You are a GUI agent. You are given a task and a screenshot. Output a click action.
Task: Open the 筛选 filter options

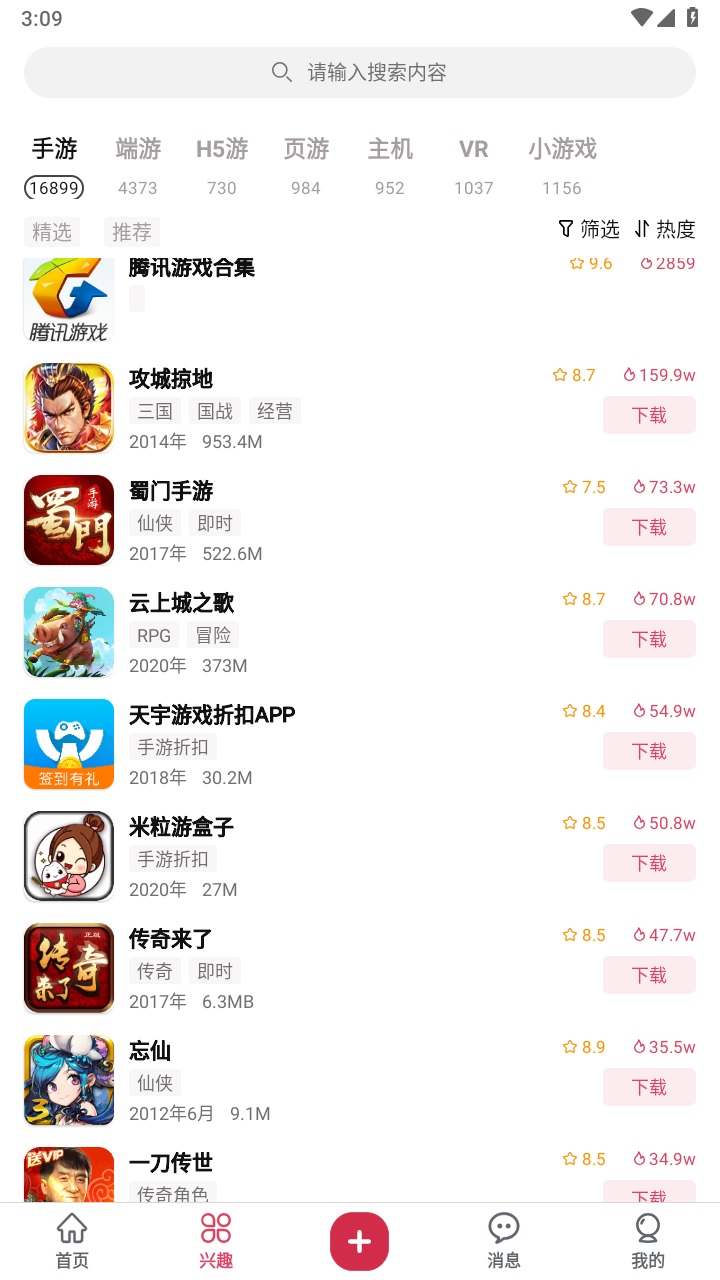click(588, 229)
